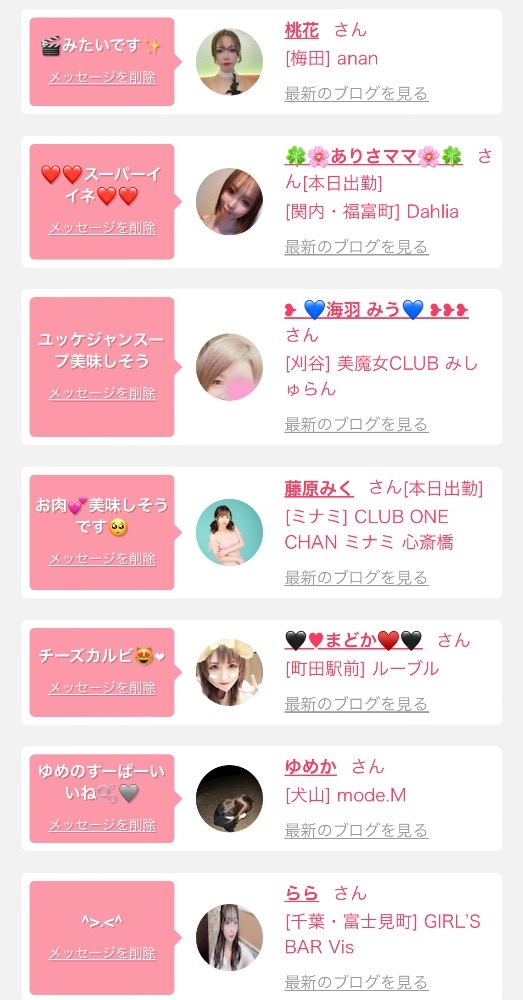View ありさママ's latest blog
Screen dimensions: 523x1000
point(356,247)
